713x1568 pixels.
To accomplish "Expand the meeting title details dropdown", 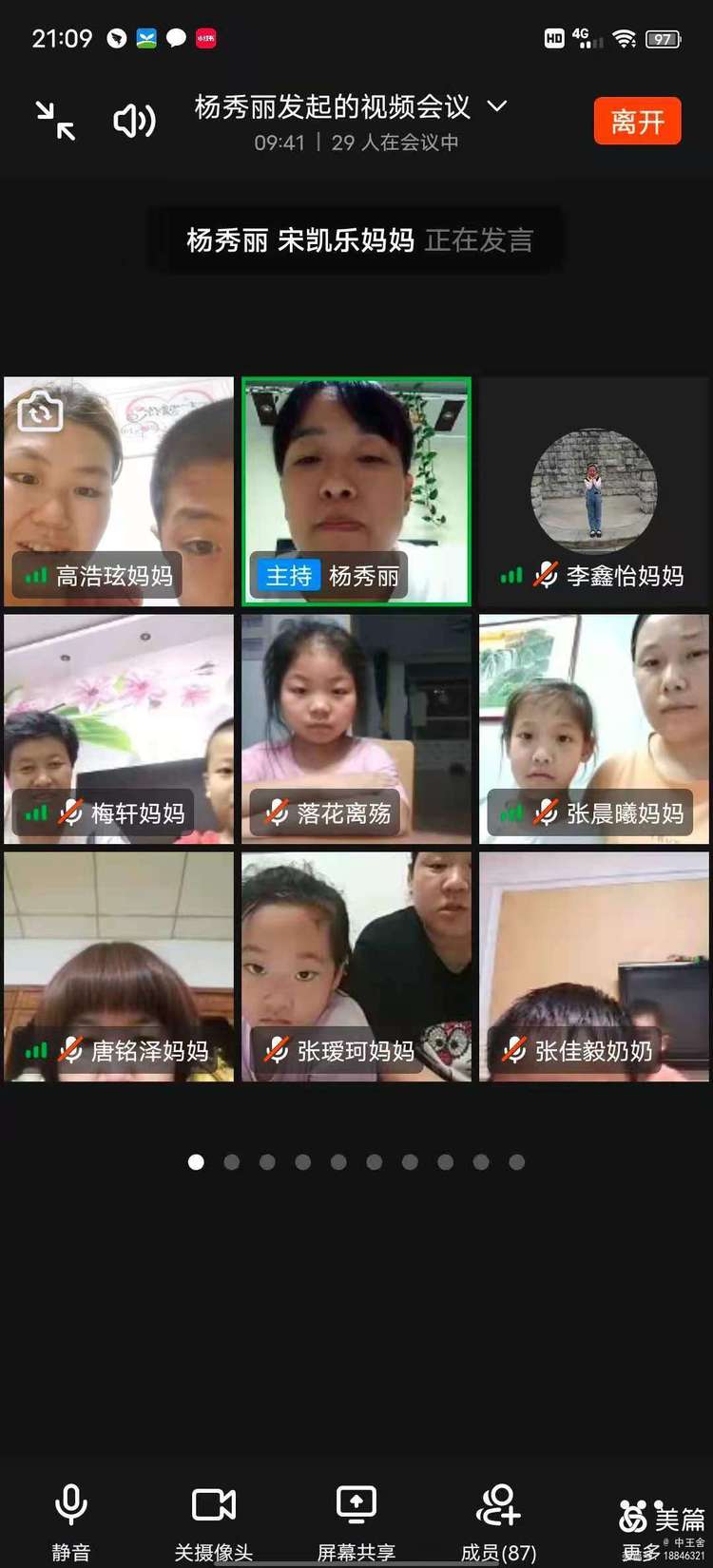I will click(496, 106).
